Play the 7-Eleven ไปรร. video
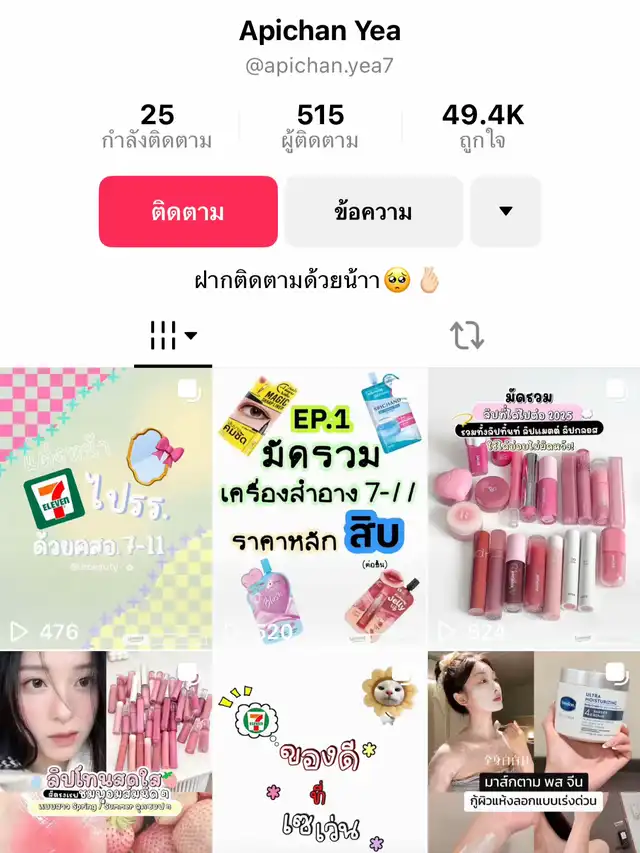This screenshot has width=640, height=853. pos(106,509)
